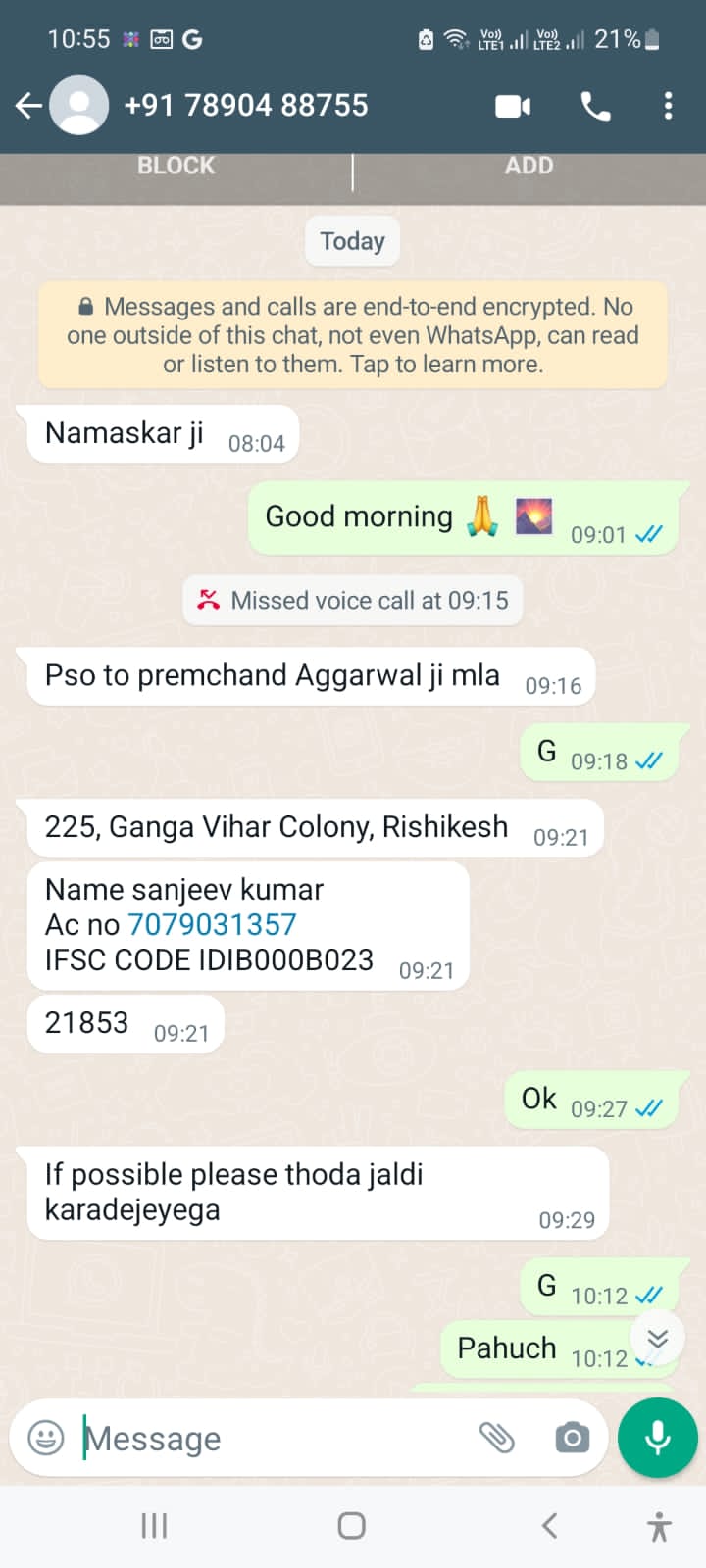The width and height of the screenshot is (706, 1568).
Task: Read the end-to-end encryption notice
Action: pyautogui.click(x=353, y=335)
